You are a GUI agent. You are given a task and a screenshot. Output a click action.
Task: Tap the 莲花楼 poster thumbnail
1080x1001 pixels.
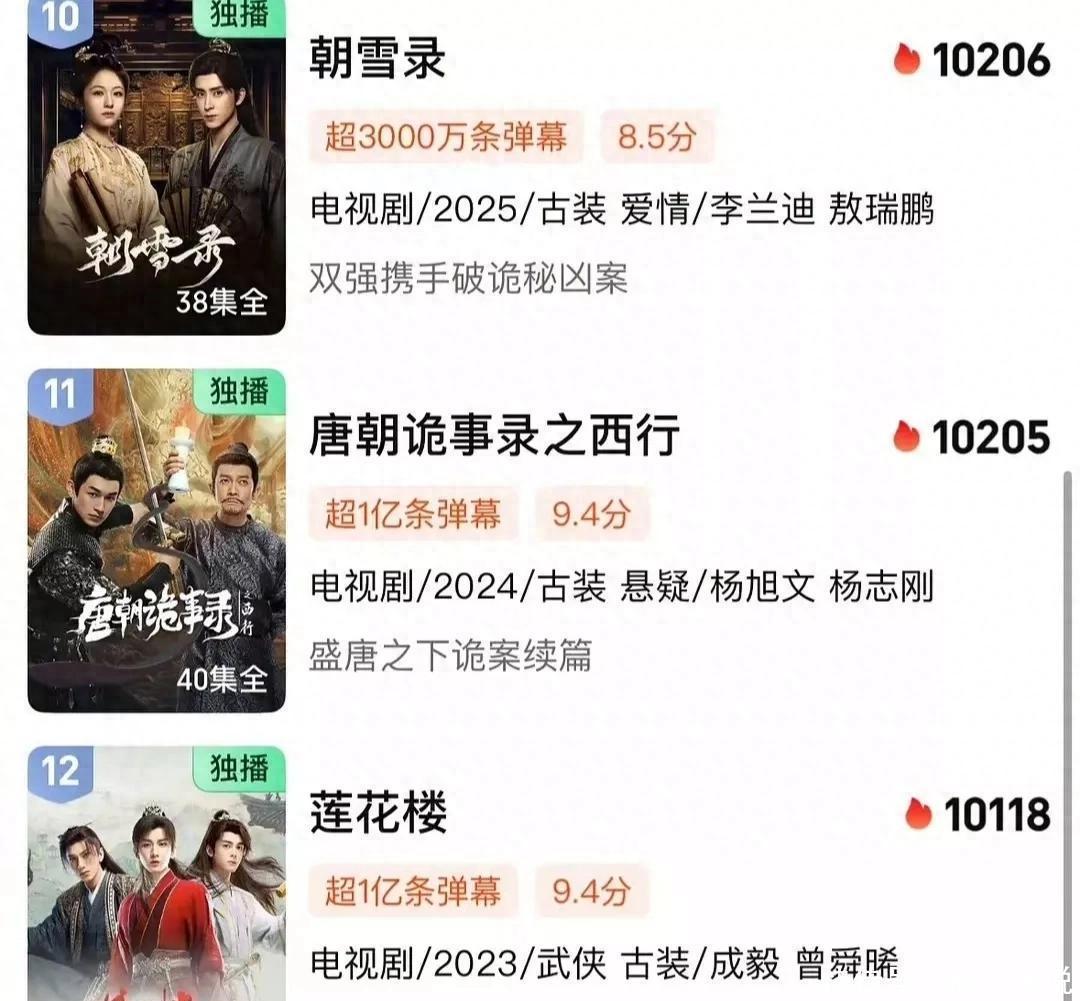click(157, 875)
